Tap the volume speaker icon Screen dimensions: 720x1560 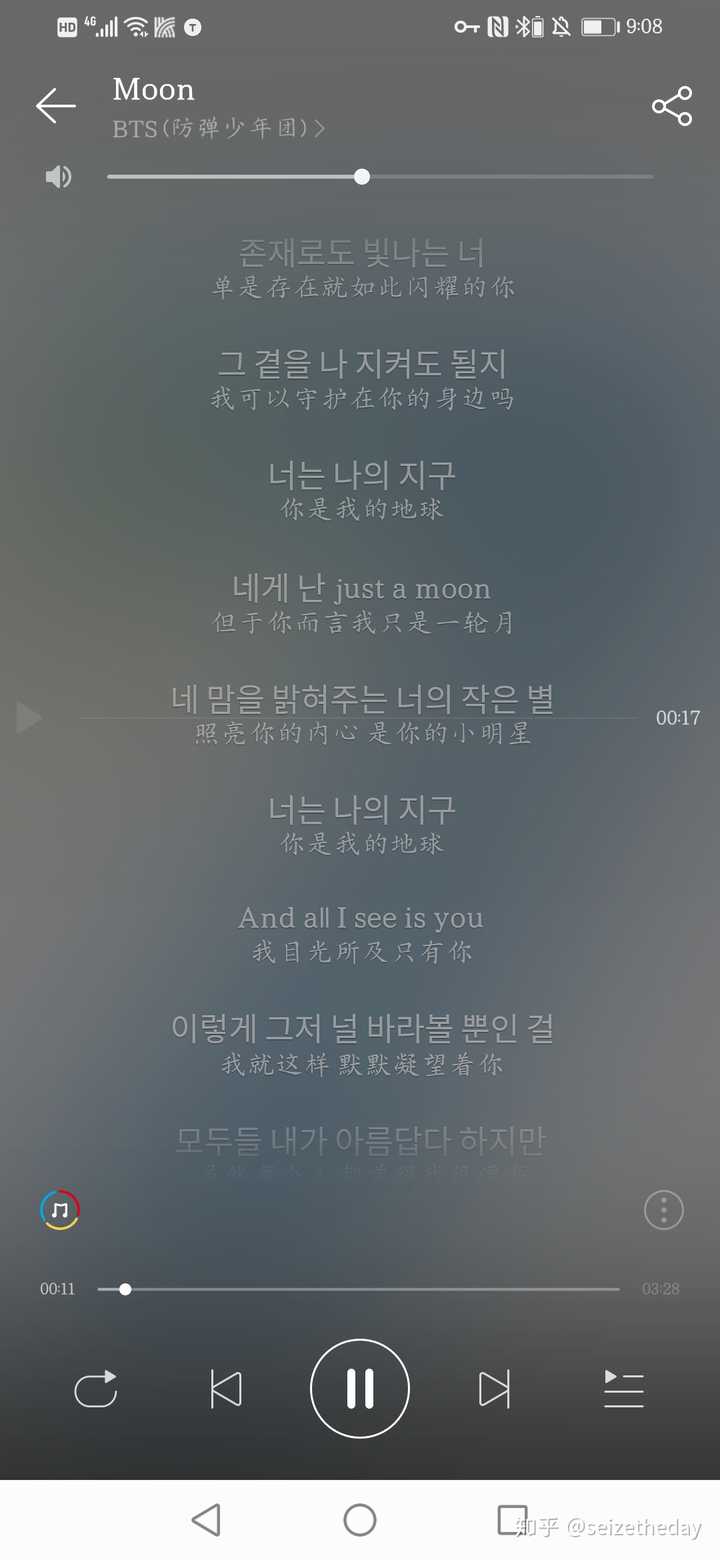point(58,177)
